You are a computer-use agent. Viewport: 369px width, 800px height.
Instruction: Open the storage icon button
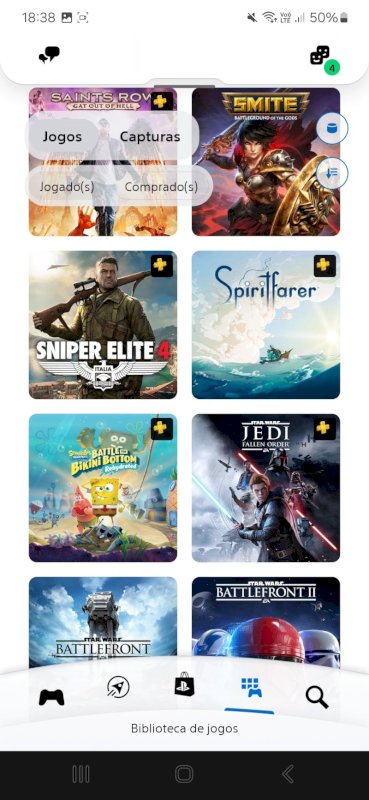pyautogui.click(x=332, y=128)
